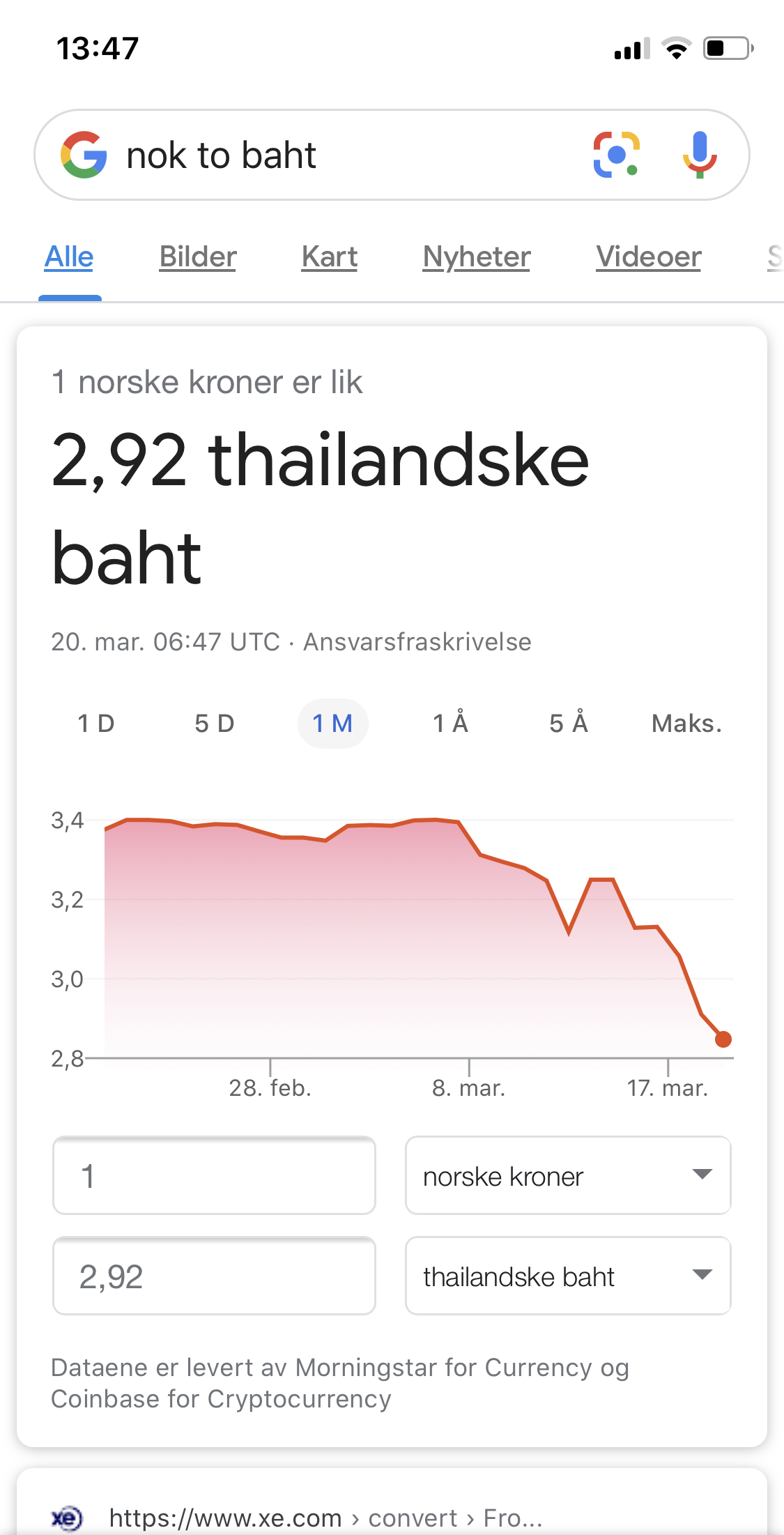
Task: Open the Ansvarsfraskrivelse disclaimer link
Action: (417, 641)
